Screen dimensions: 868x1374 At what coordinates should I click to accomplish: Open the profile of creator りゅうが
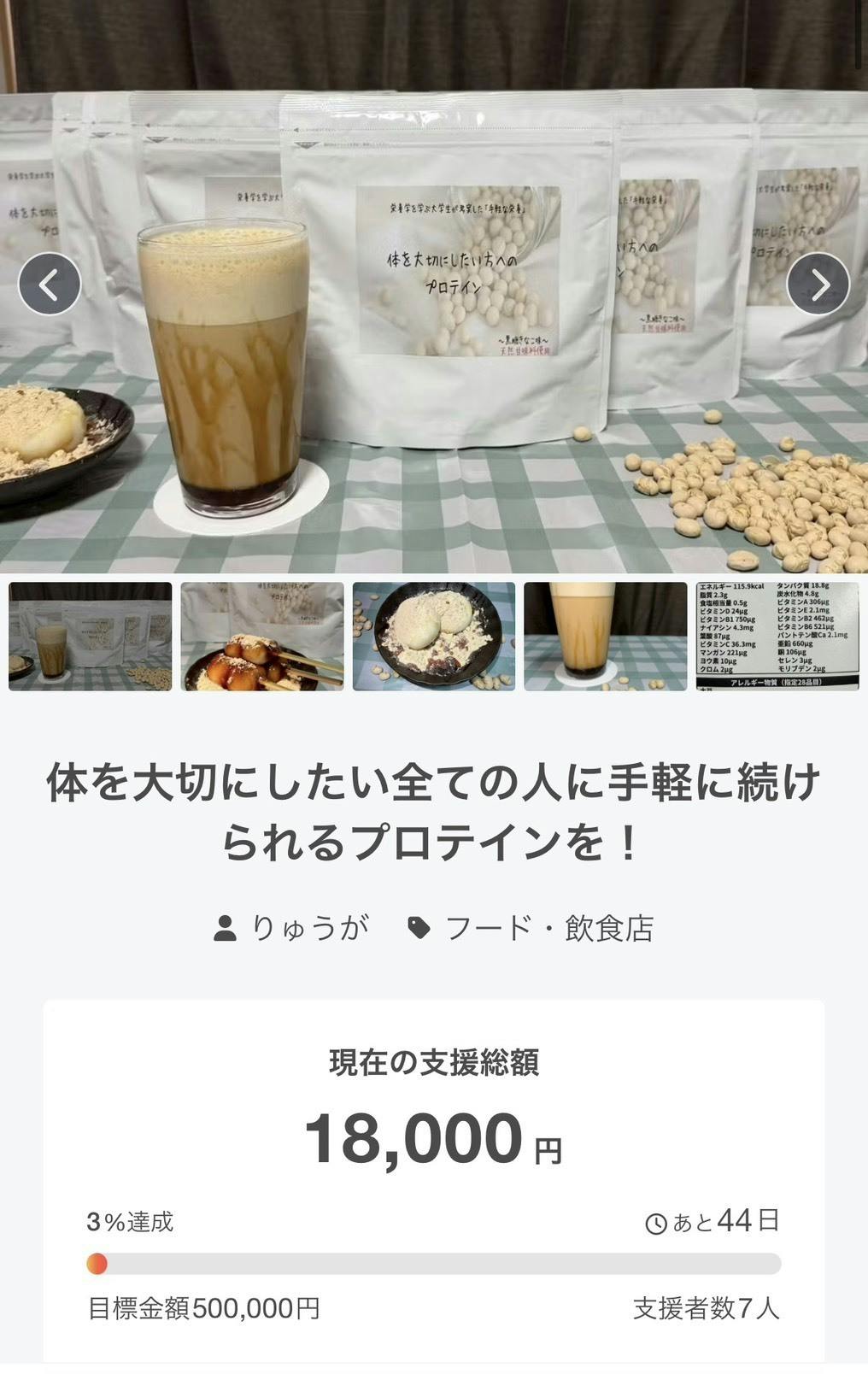click(293, 928)
